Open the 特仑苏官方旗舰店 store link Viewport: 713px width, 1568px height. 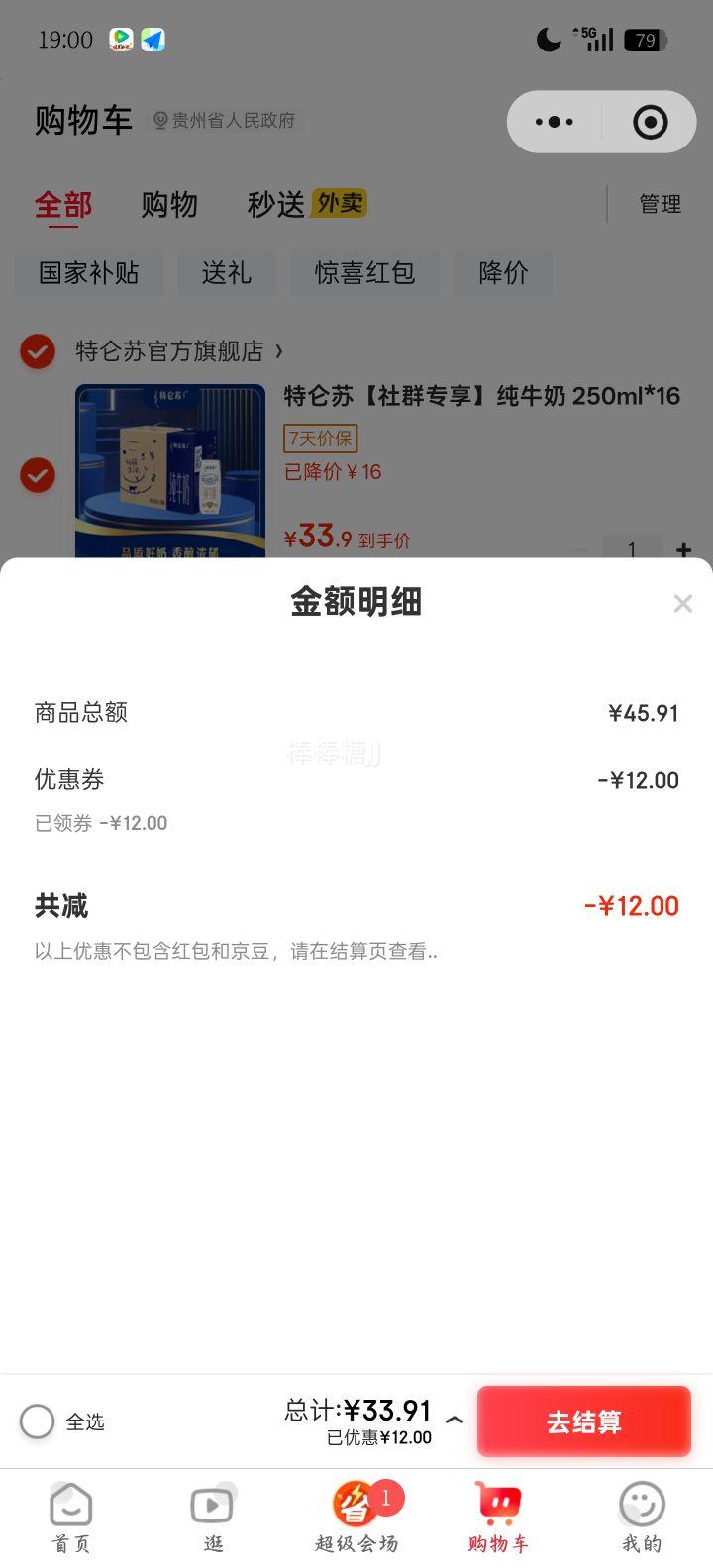(x=173, y=351)
